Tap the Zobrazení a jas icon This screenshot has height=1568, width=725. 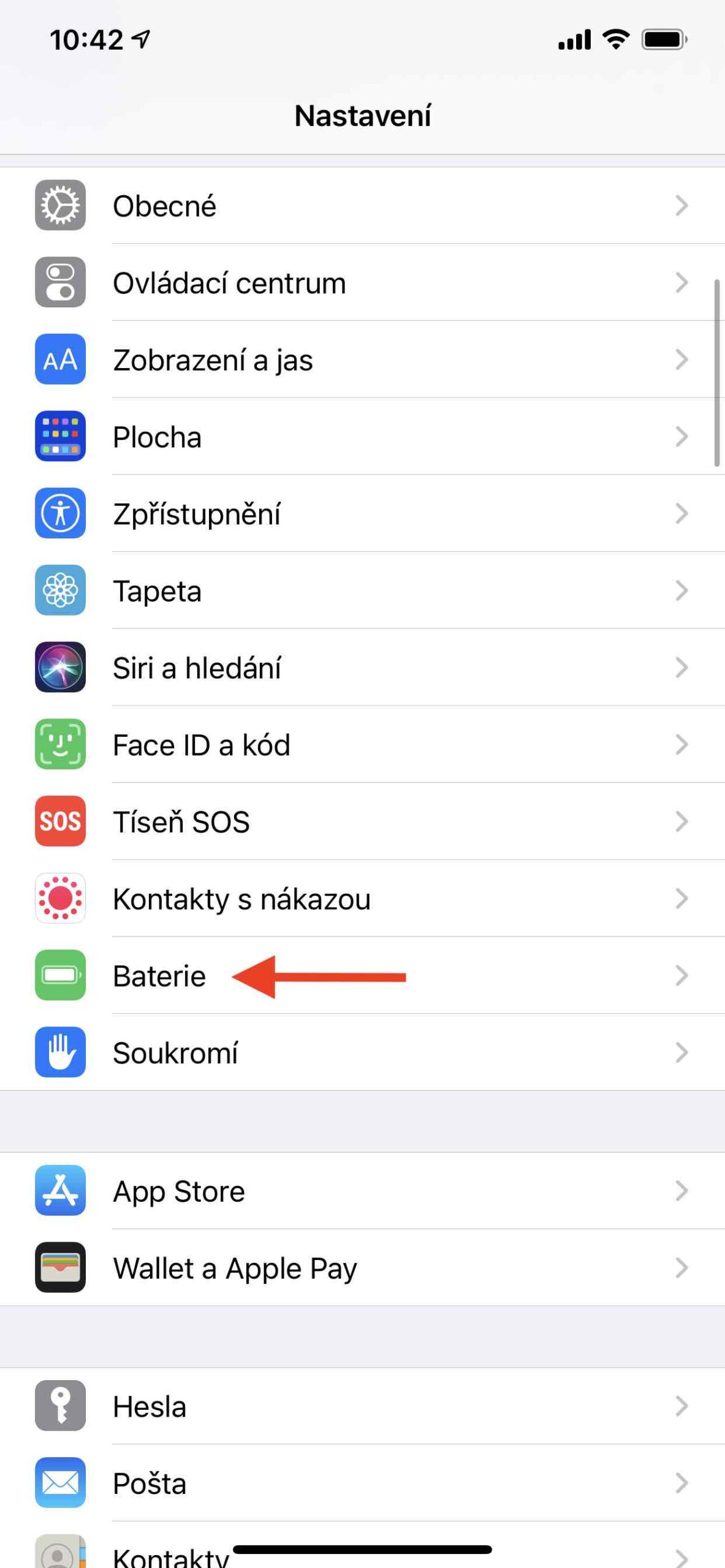[60, 360]
